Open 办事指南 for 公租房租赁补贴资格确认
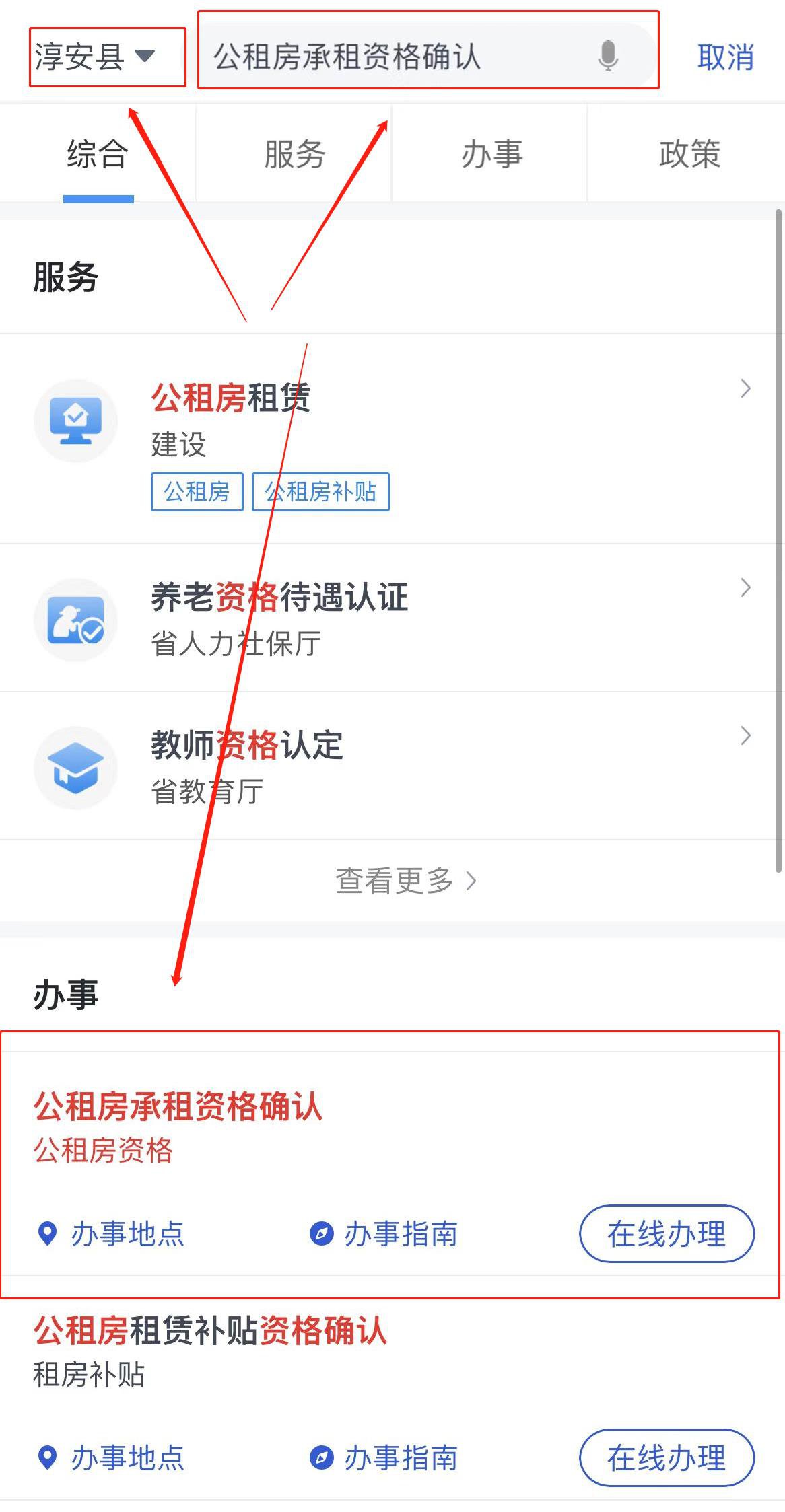Viewport: 785px width, 1512px height. [x=384, y=1458]
